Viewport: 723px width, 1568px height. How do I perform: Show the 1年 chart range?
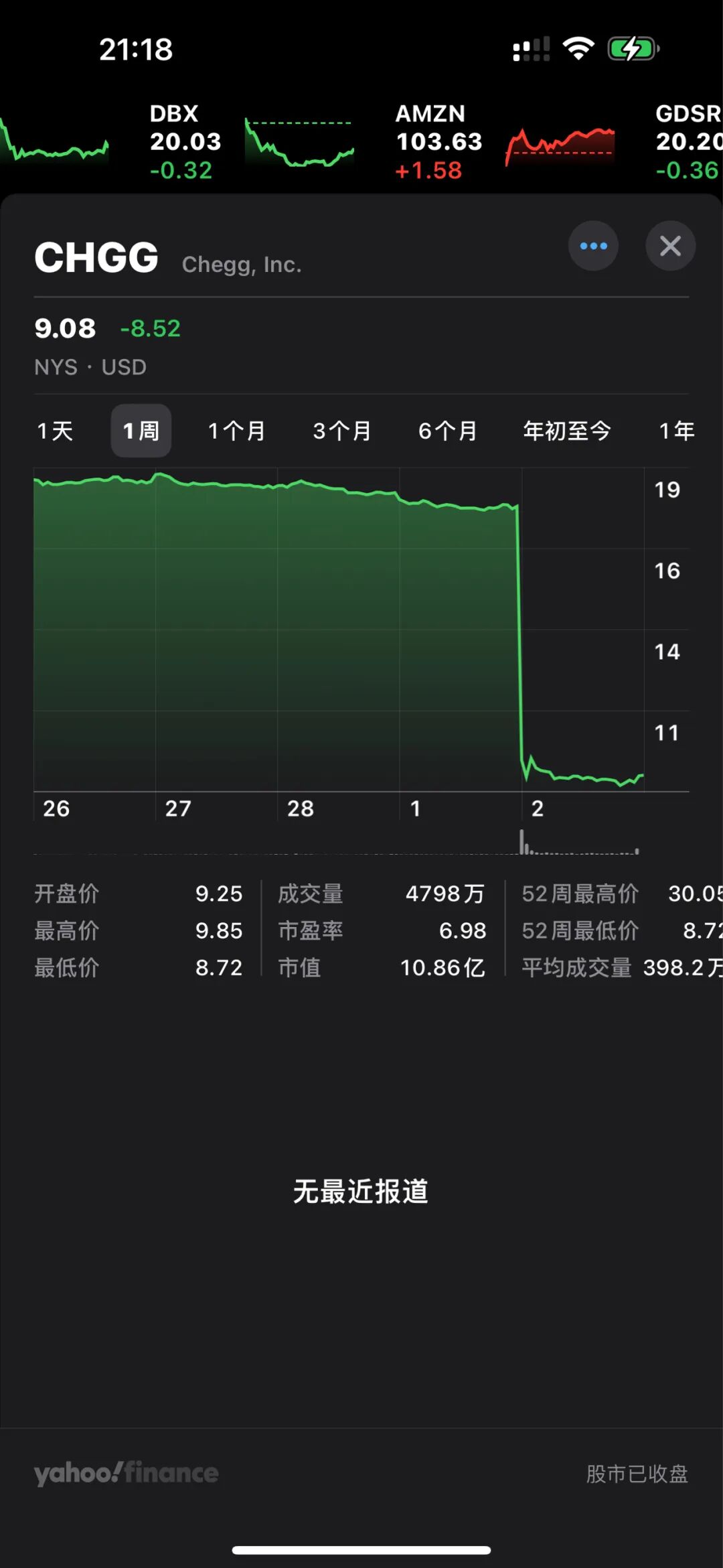click(x=677, y=431)
